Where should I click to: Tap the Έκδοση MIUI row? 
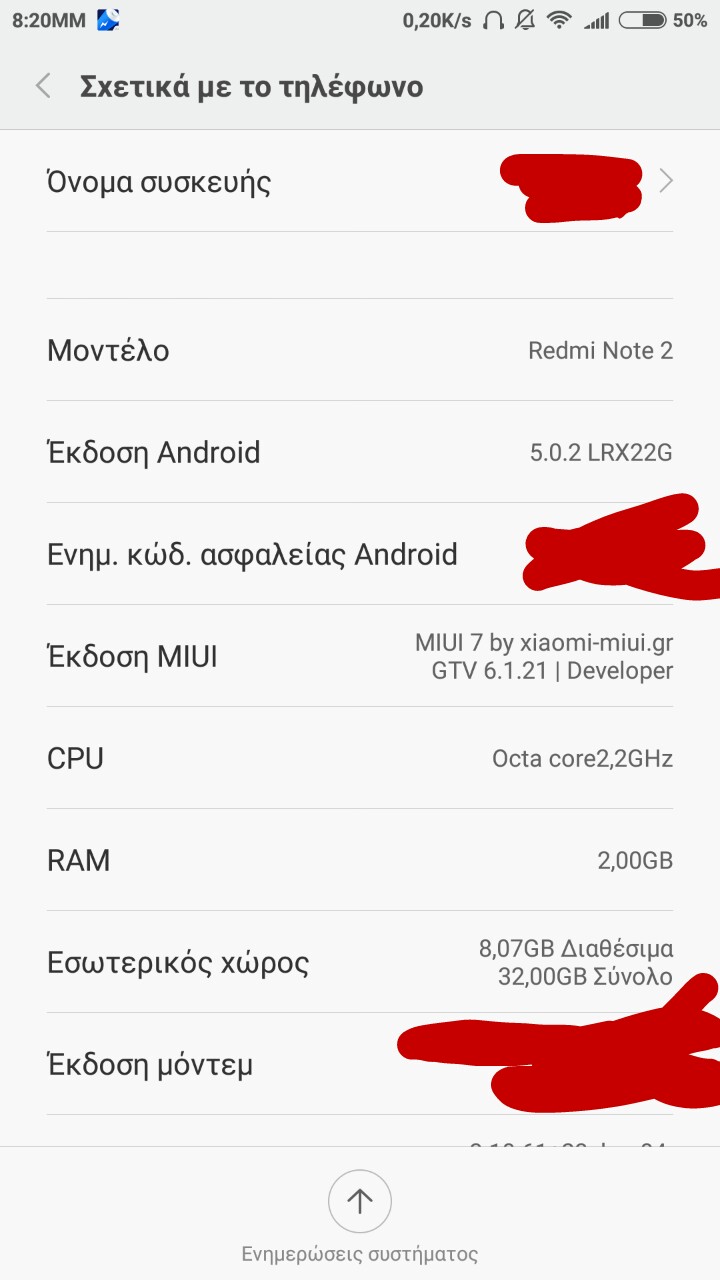point(360,657)
